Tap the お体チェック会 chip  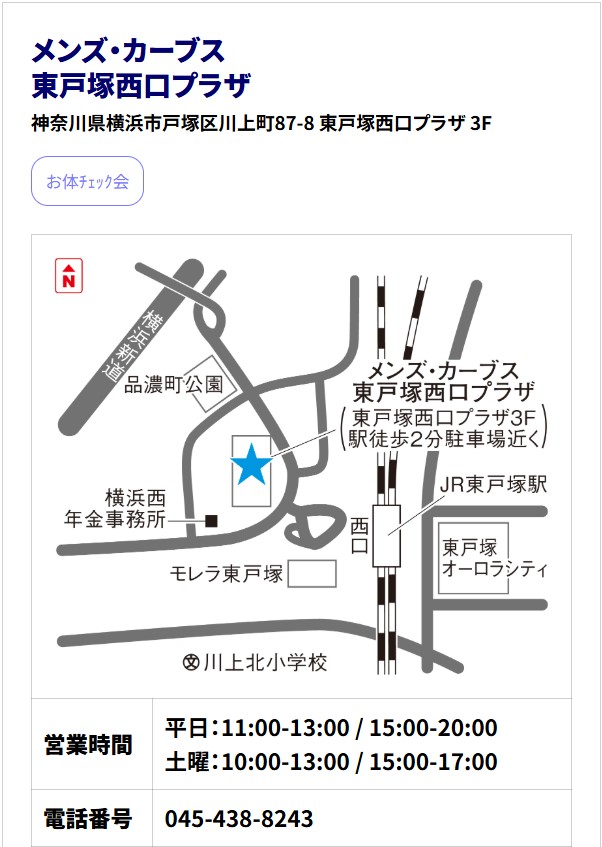click(x=88, y=181)
